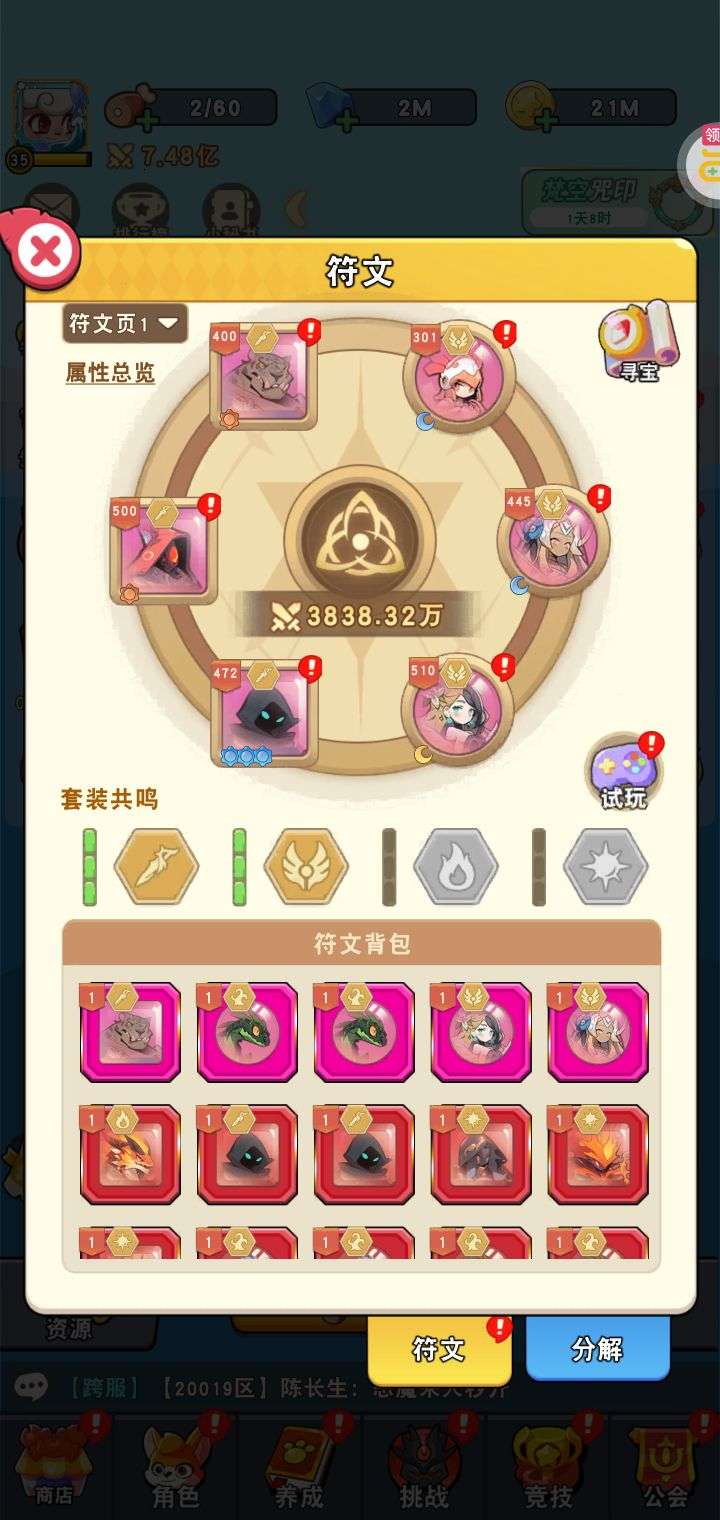Select the equipped rune with level 445
The width and height of the screenshot is (720, 1520).
[x=553, y=540]
